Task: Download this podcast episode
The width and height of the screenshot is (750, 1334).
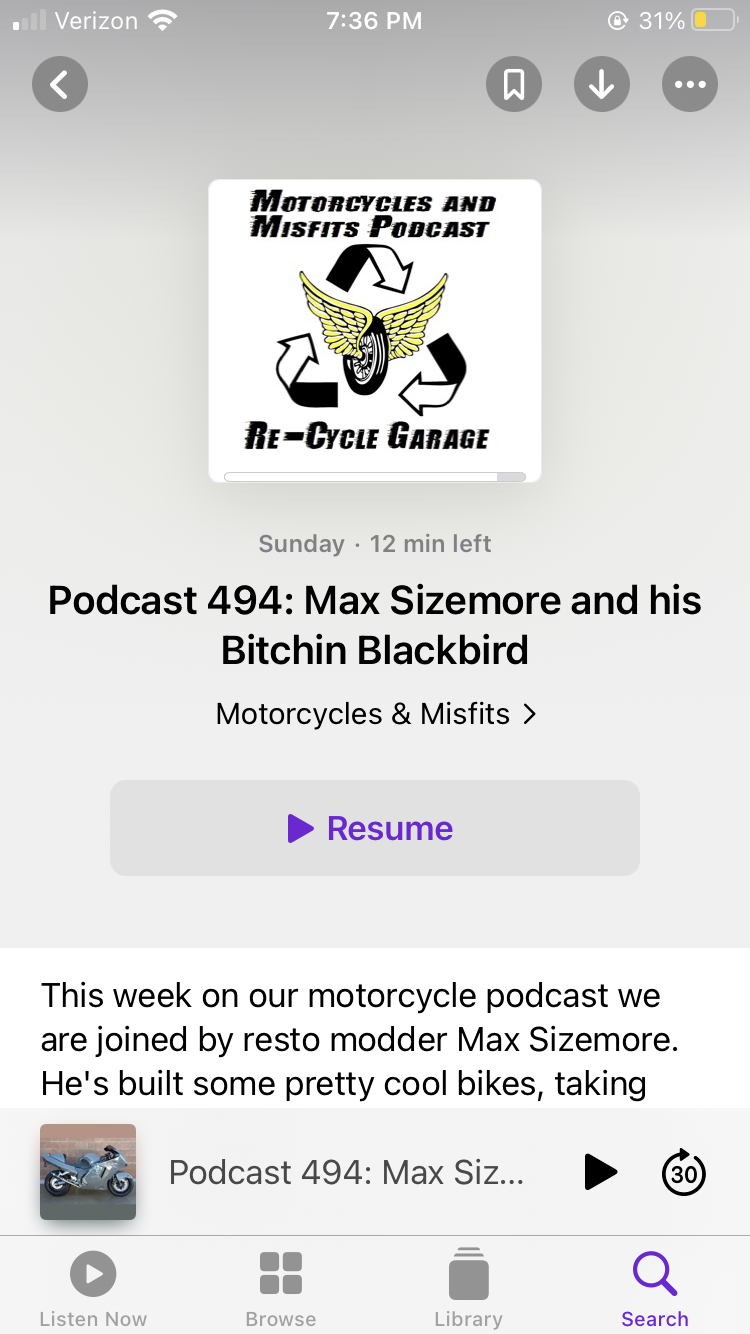Action: pyautogui.click(x=602, y=85)
